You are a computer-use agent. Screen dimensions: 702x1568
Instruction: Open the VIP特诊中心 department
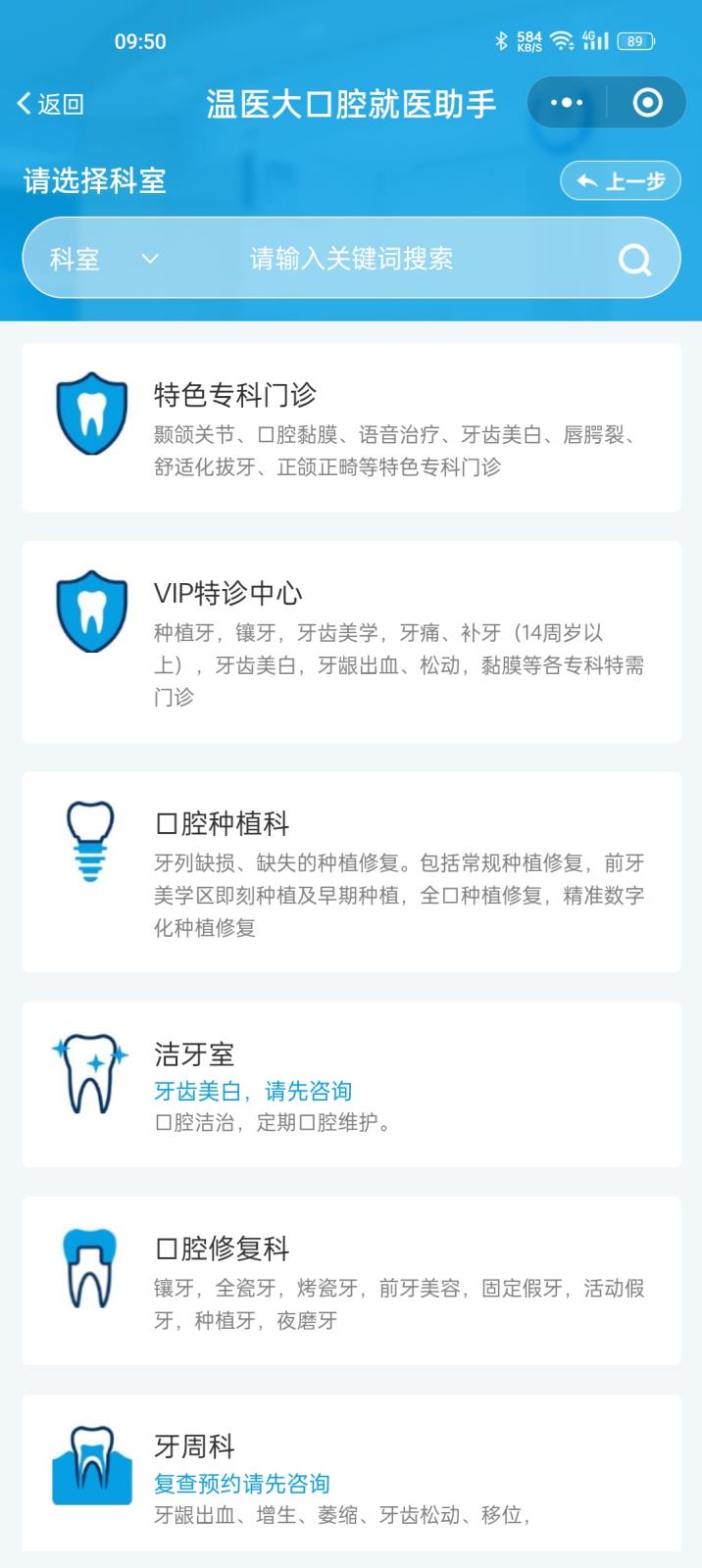[x=351, y=641]
